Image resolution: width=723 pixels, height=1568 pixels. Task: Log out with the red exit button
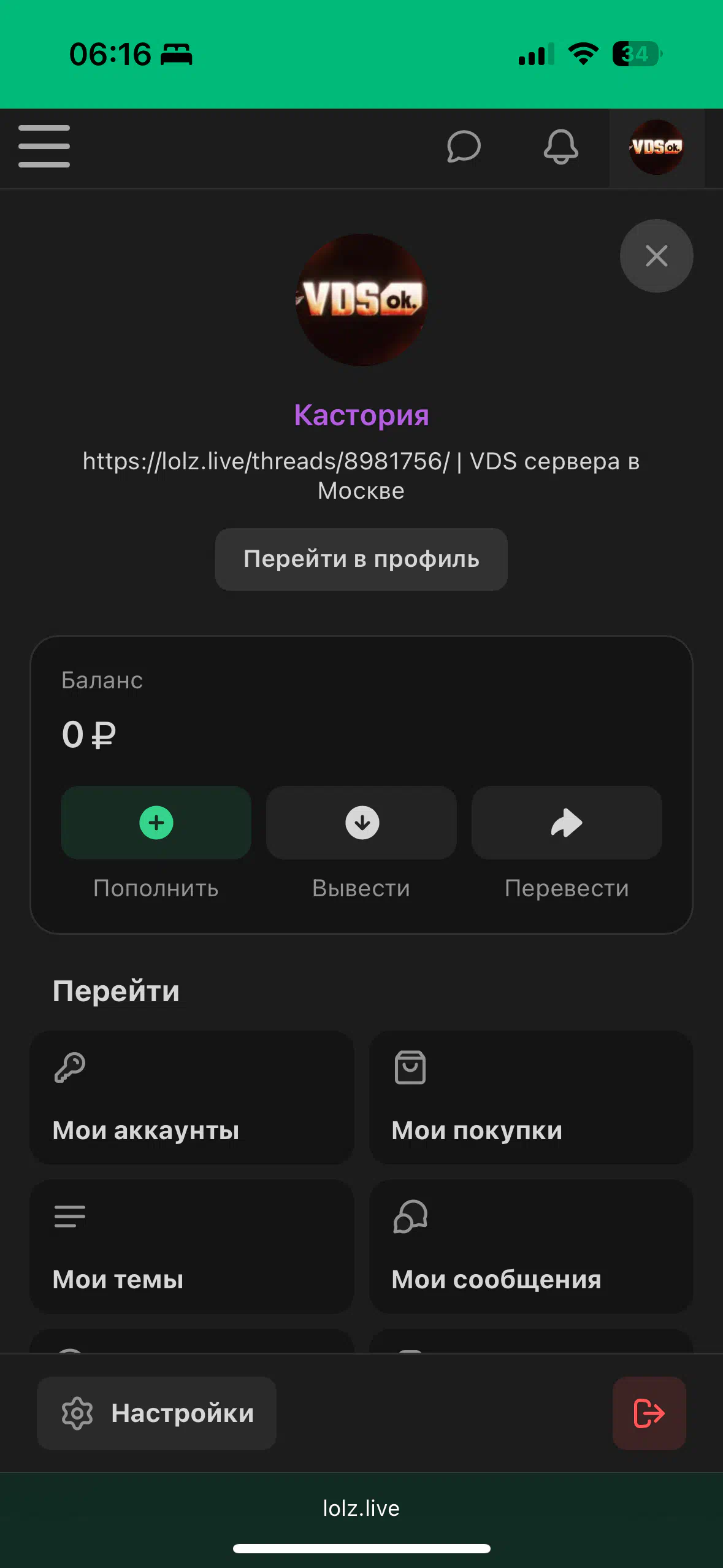point(649,1413)
